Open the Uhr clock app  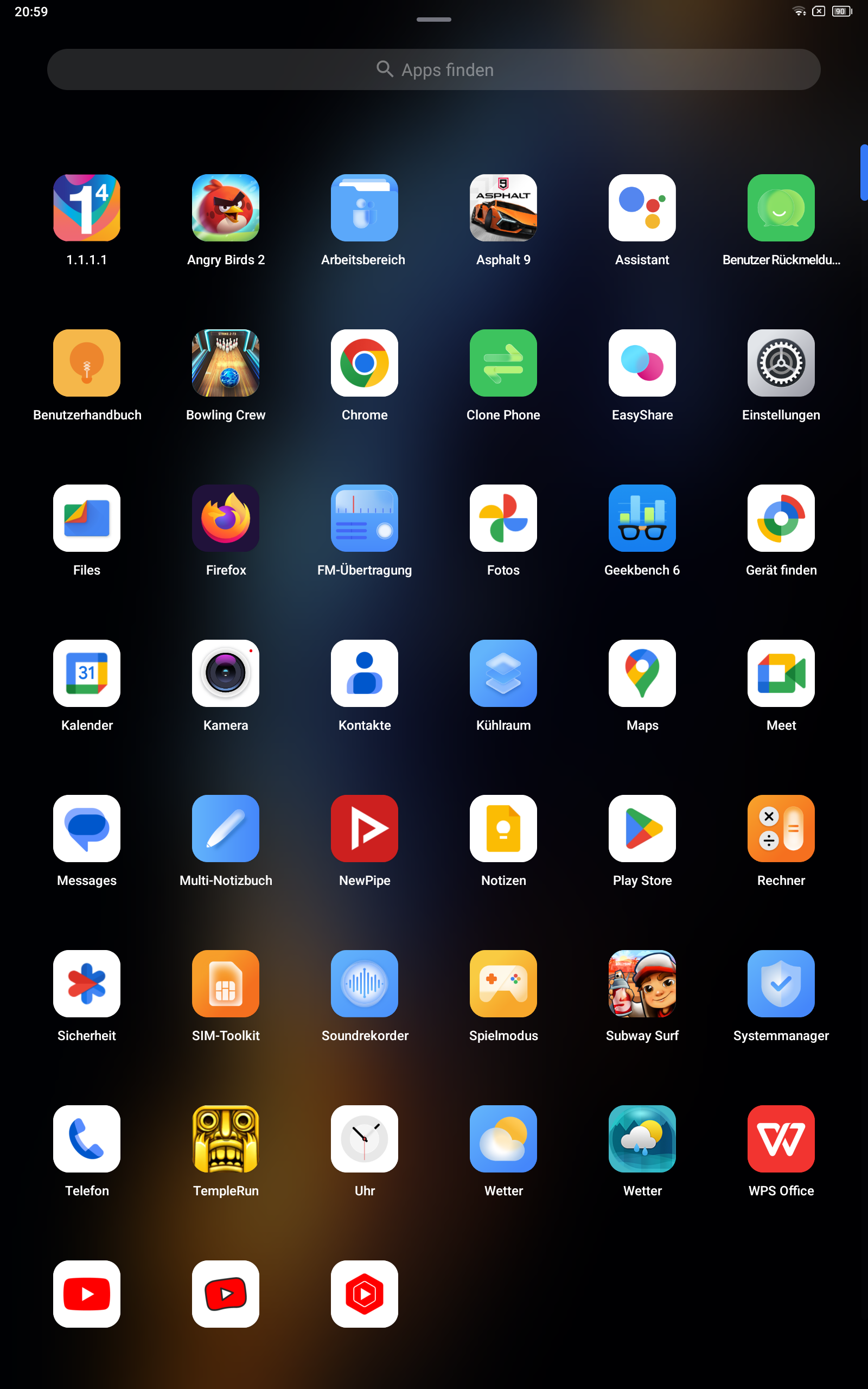point(365,1138)
